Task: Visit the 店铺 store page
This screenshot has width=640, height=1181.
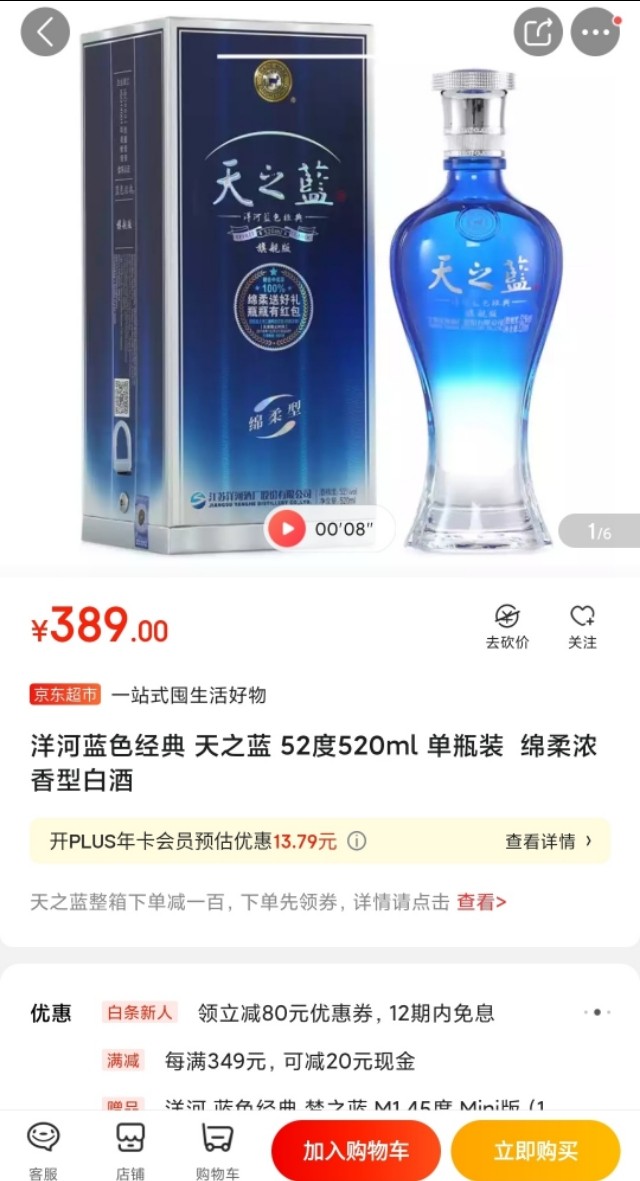Action: point(131,1150)
